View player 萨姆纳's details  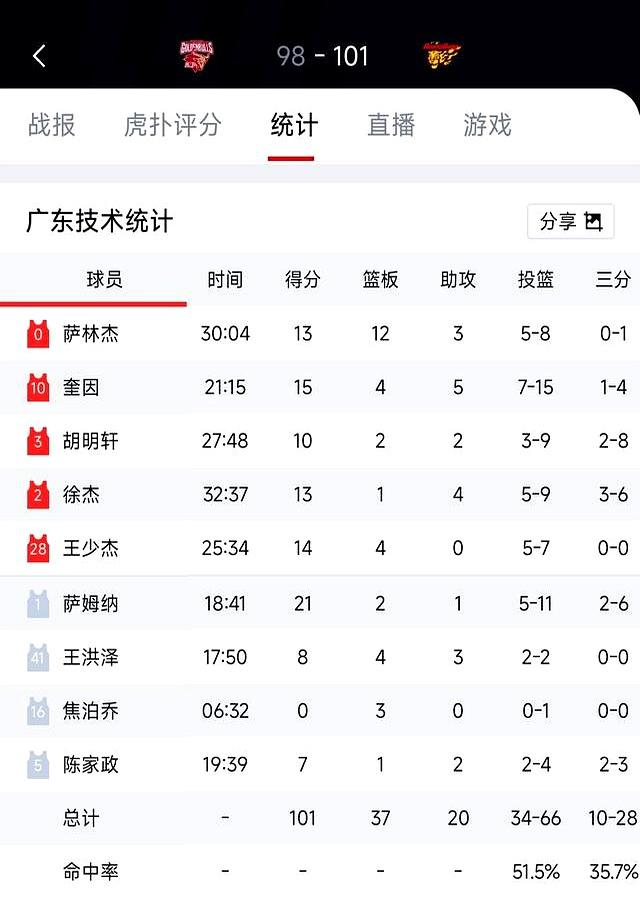pos(91,603)
